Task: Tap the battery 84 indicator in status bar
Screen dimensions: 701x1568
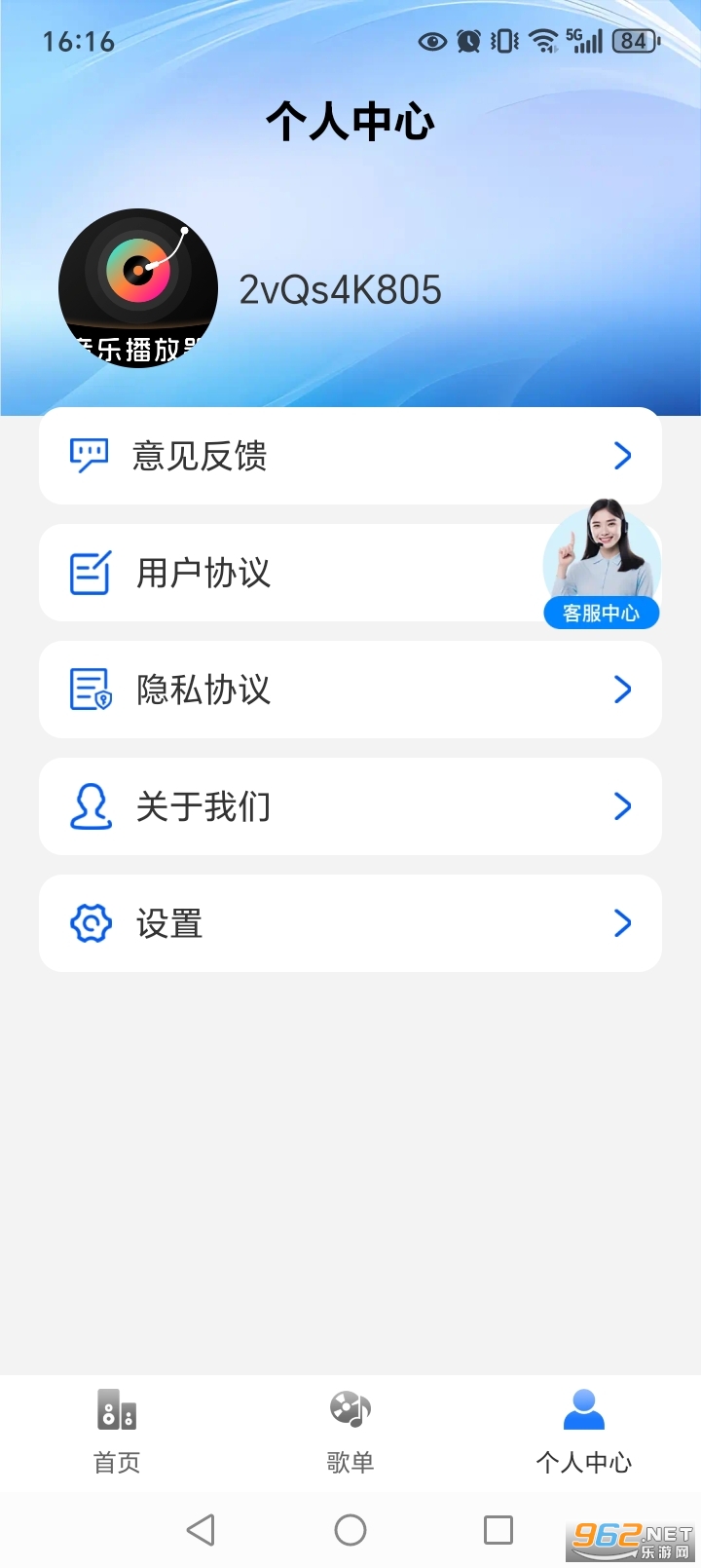Action: coord(633,41)
